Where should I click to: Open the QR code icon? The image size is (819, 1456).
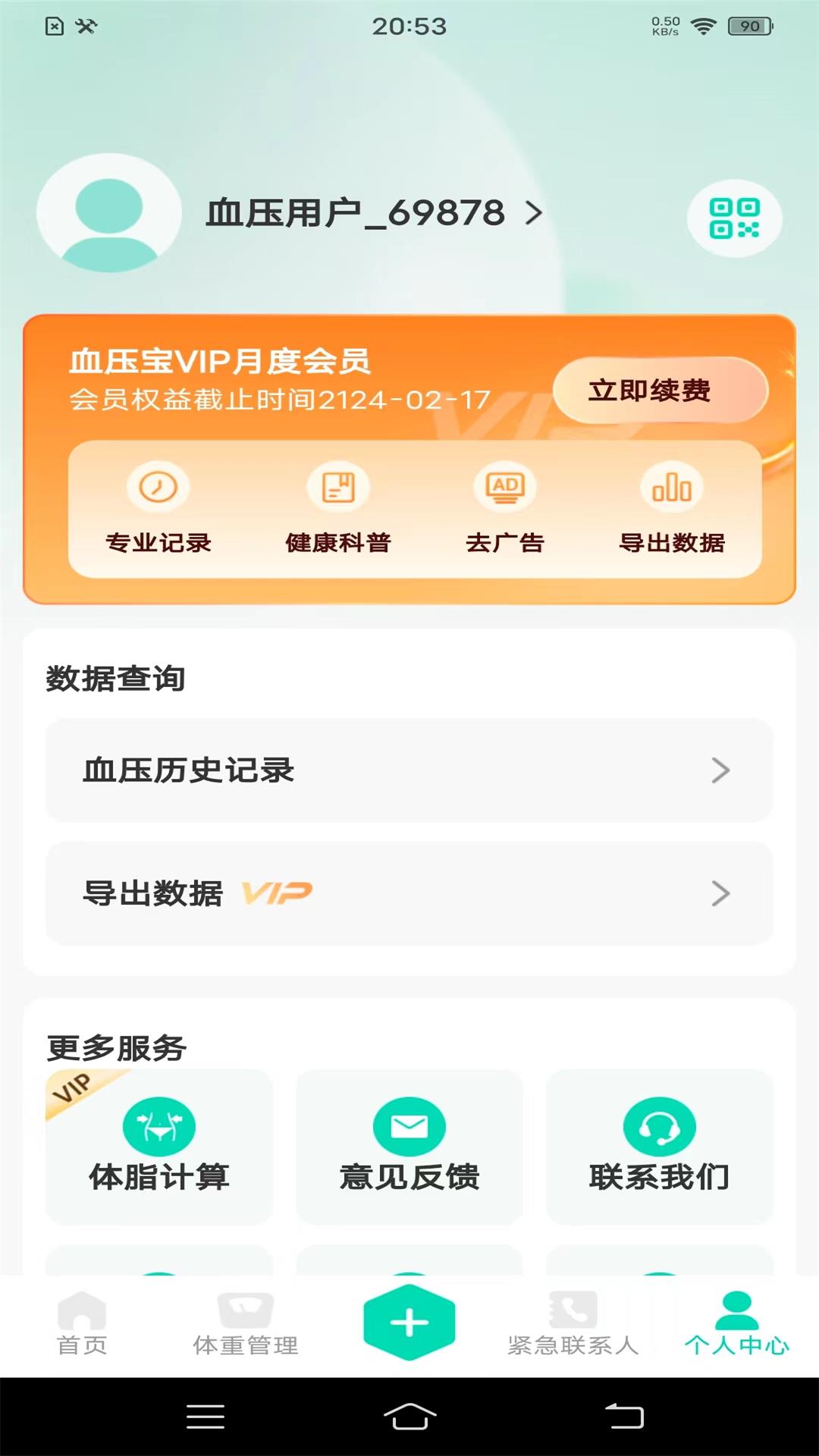point(733,218)
